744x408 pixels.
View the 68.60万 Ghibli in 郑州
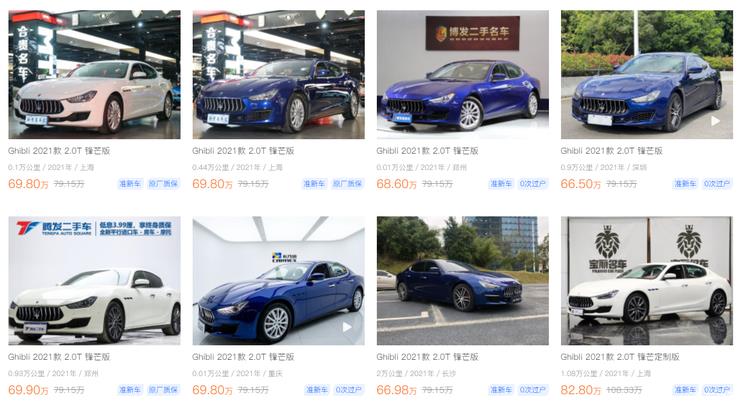462,75
